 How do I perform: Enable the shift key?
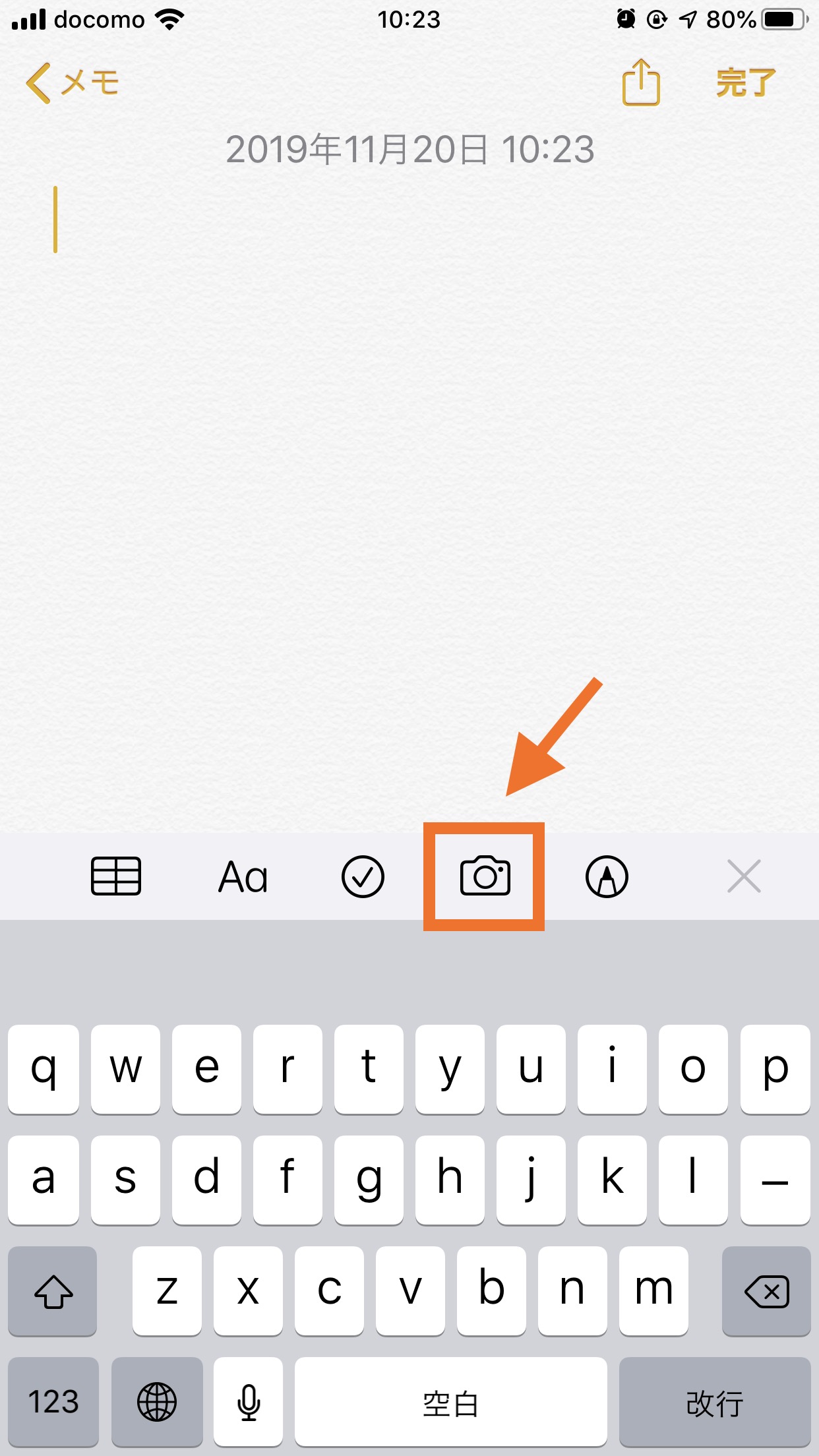pyautogui.click(x=53, y=1290)
